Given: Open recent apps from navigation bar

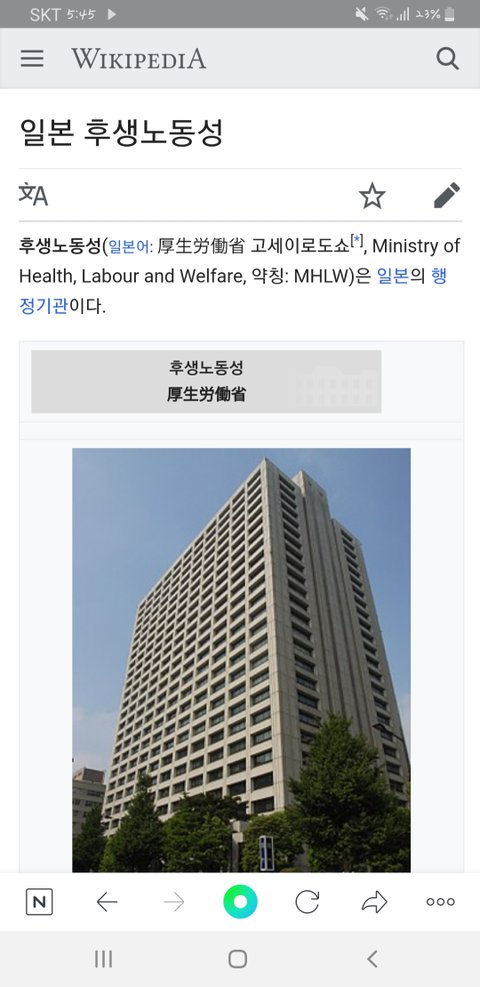Looking at the screenshot, I should coord(103,959).
